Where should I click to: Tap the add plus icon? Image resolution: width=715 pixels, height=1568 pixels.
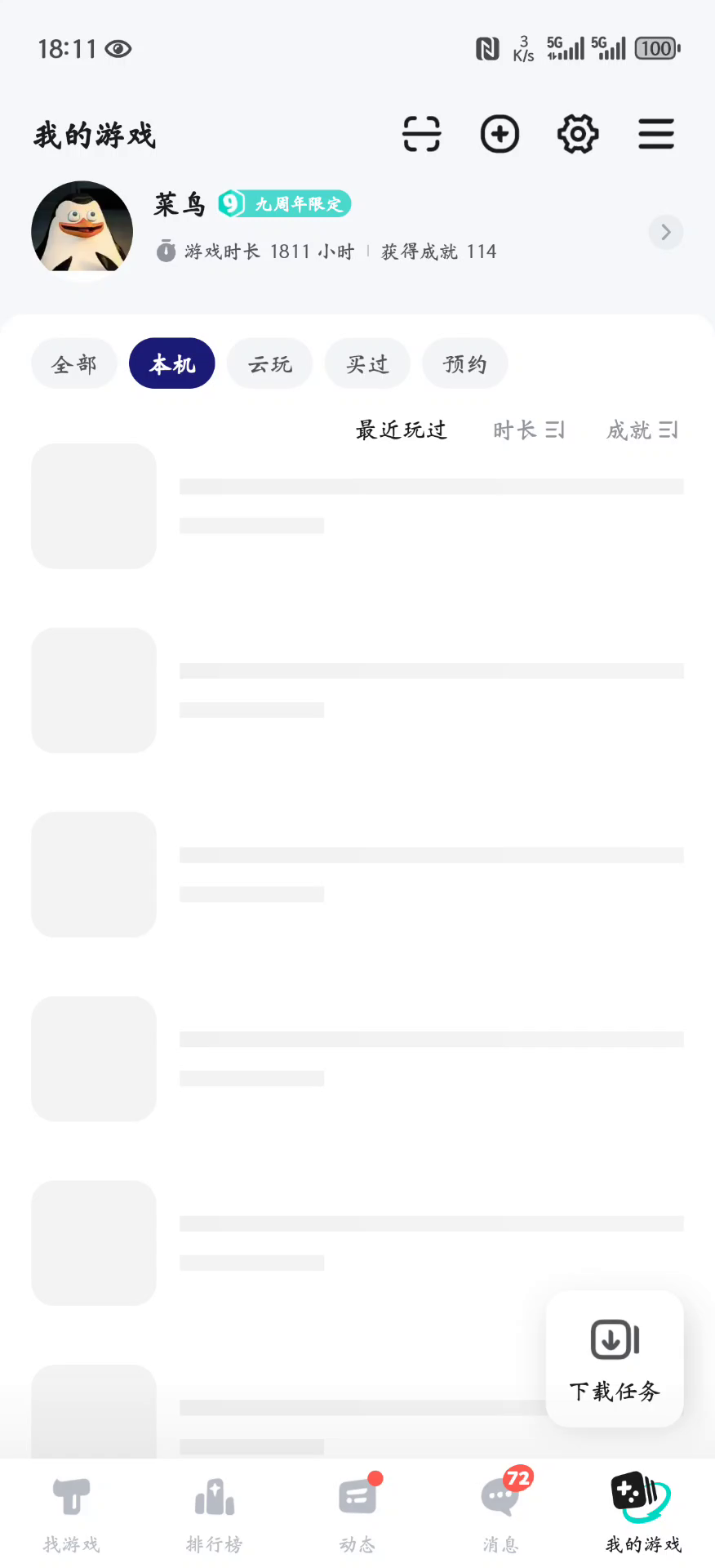coord(500,134)
